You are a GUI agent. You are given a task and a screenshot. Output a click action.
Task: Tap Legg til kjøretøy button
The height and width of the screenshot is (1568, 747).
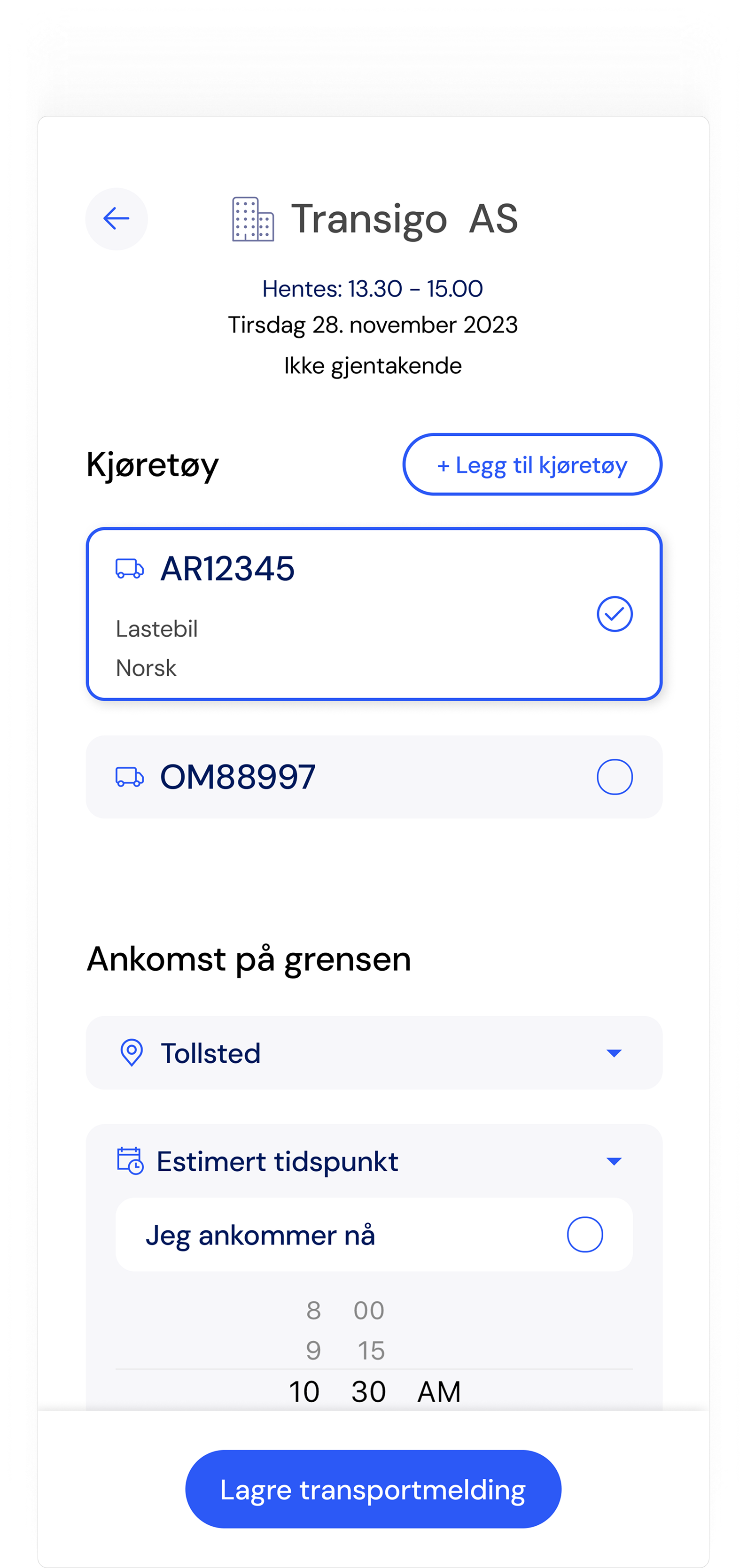click(532, 464)
